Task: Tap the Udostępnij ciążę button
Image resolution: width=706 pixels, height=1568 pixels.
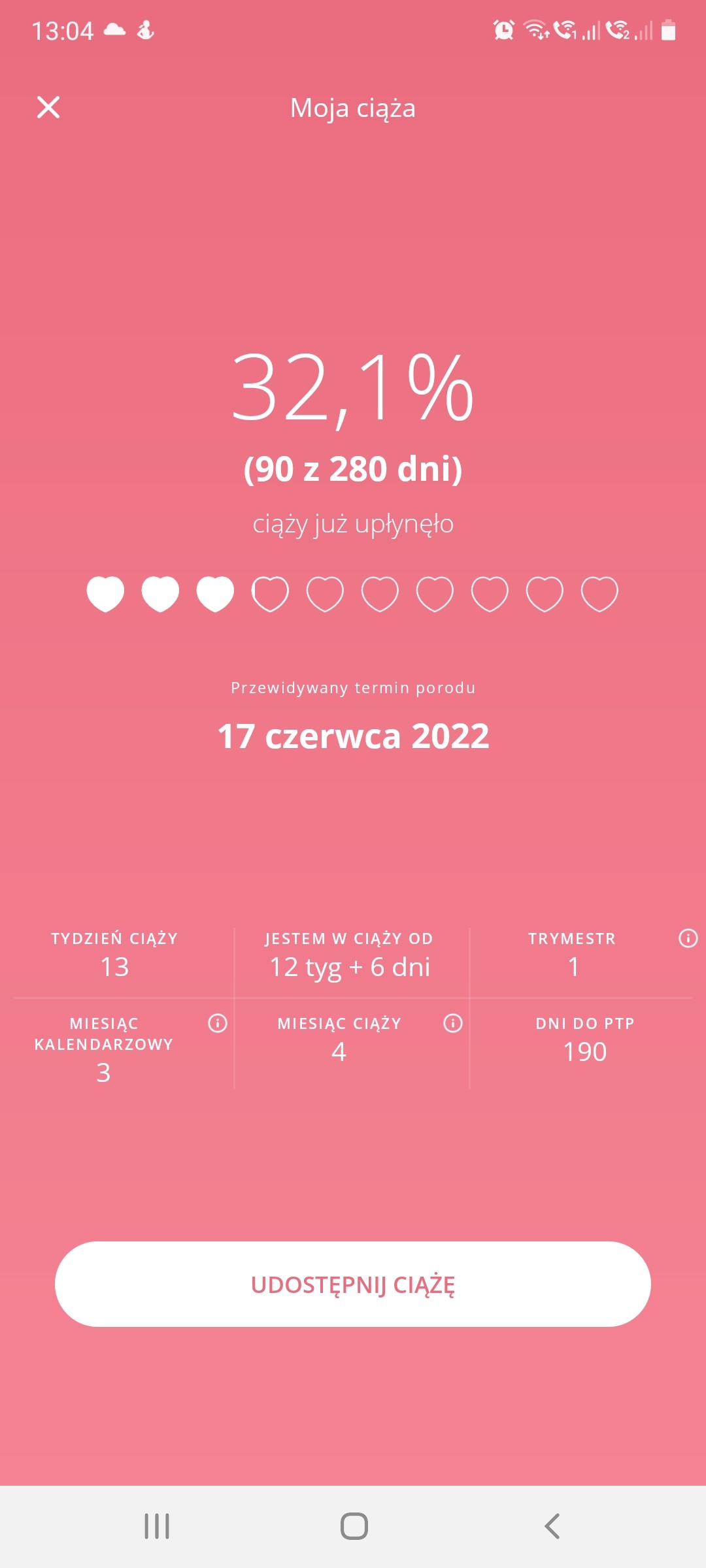Action: click(x=353, y=1284)
